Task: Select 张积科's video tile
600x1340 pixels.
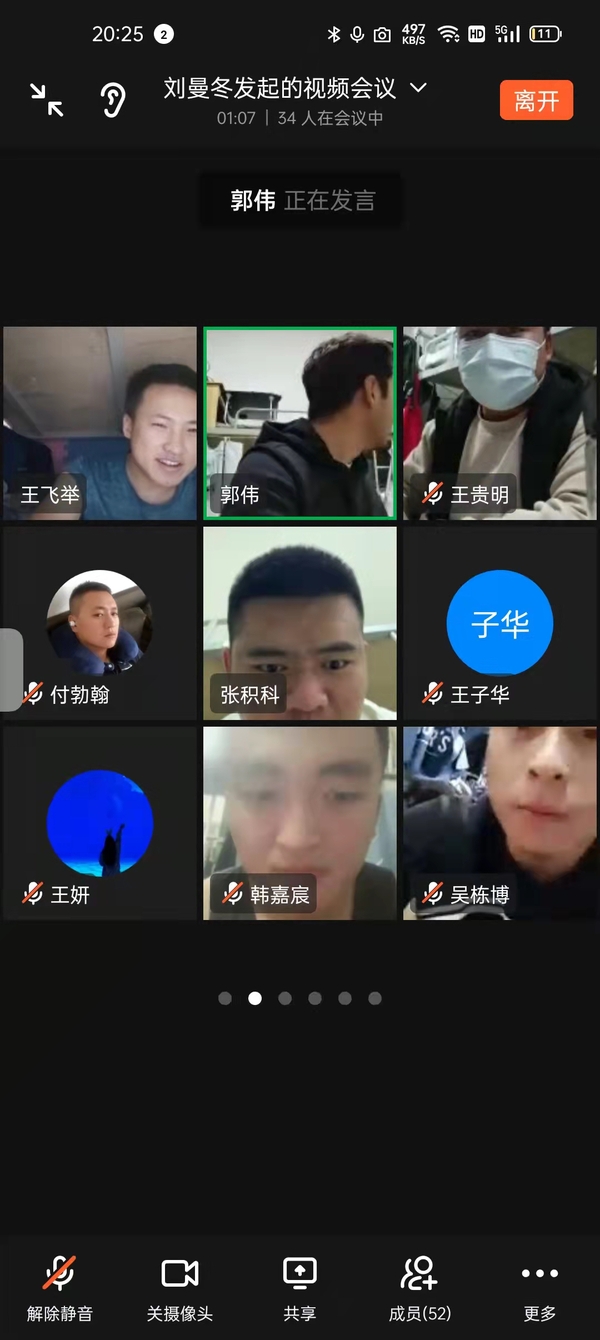Action: click(x=300, y=623)
